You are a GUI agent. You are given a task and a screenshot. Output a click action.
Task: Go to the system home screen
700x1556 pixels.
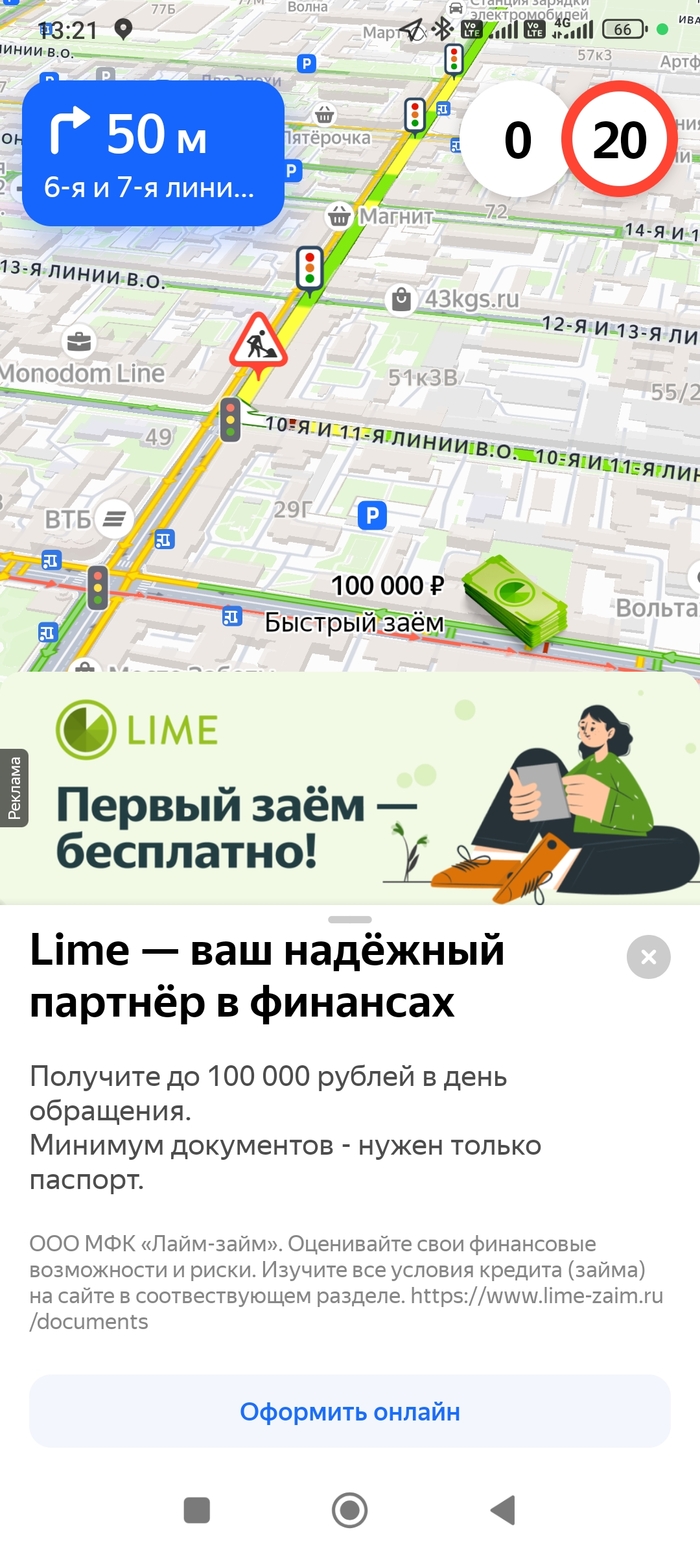click(350, 1509)
